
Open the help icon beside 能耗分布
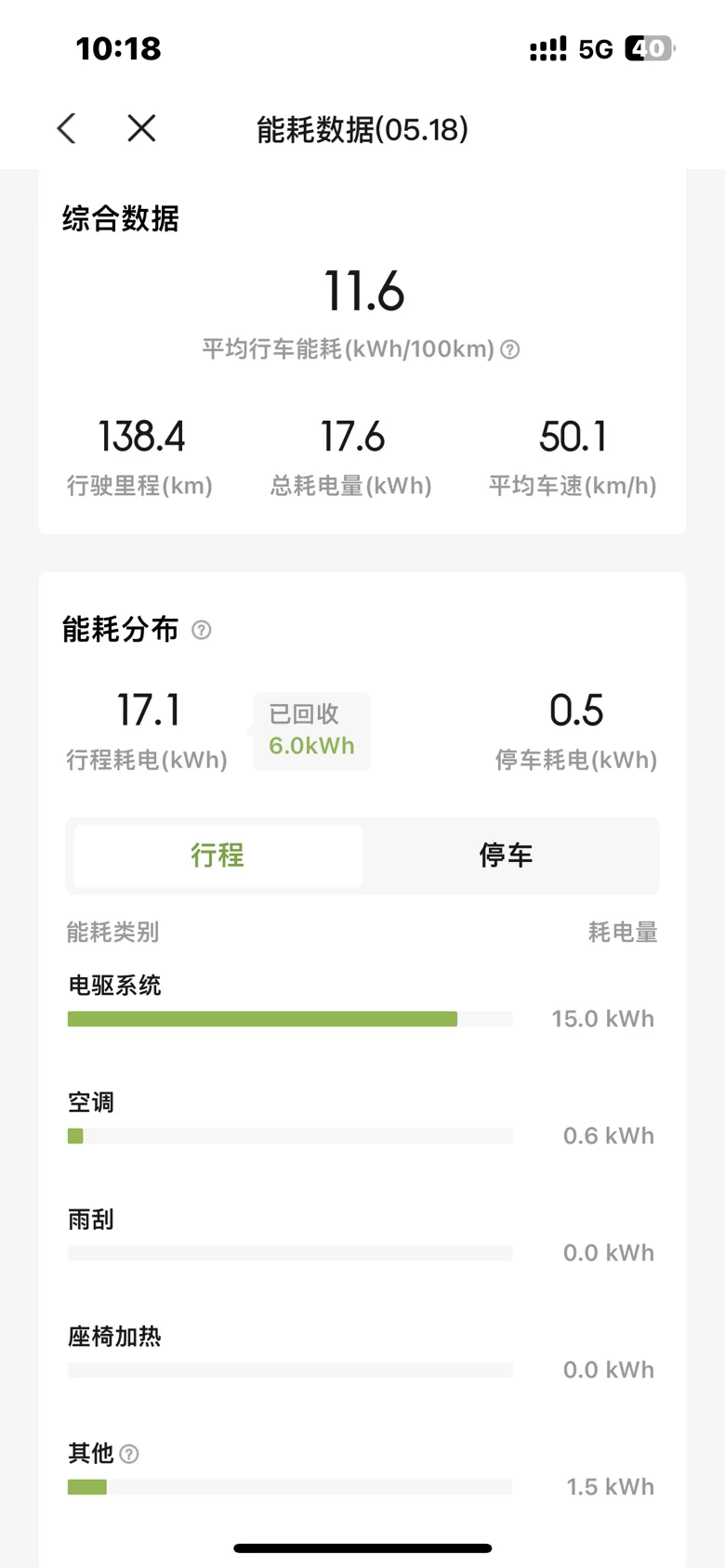coord(202,630)
